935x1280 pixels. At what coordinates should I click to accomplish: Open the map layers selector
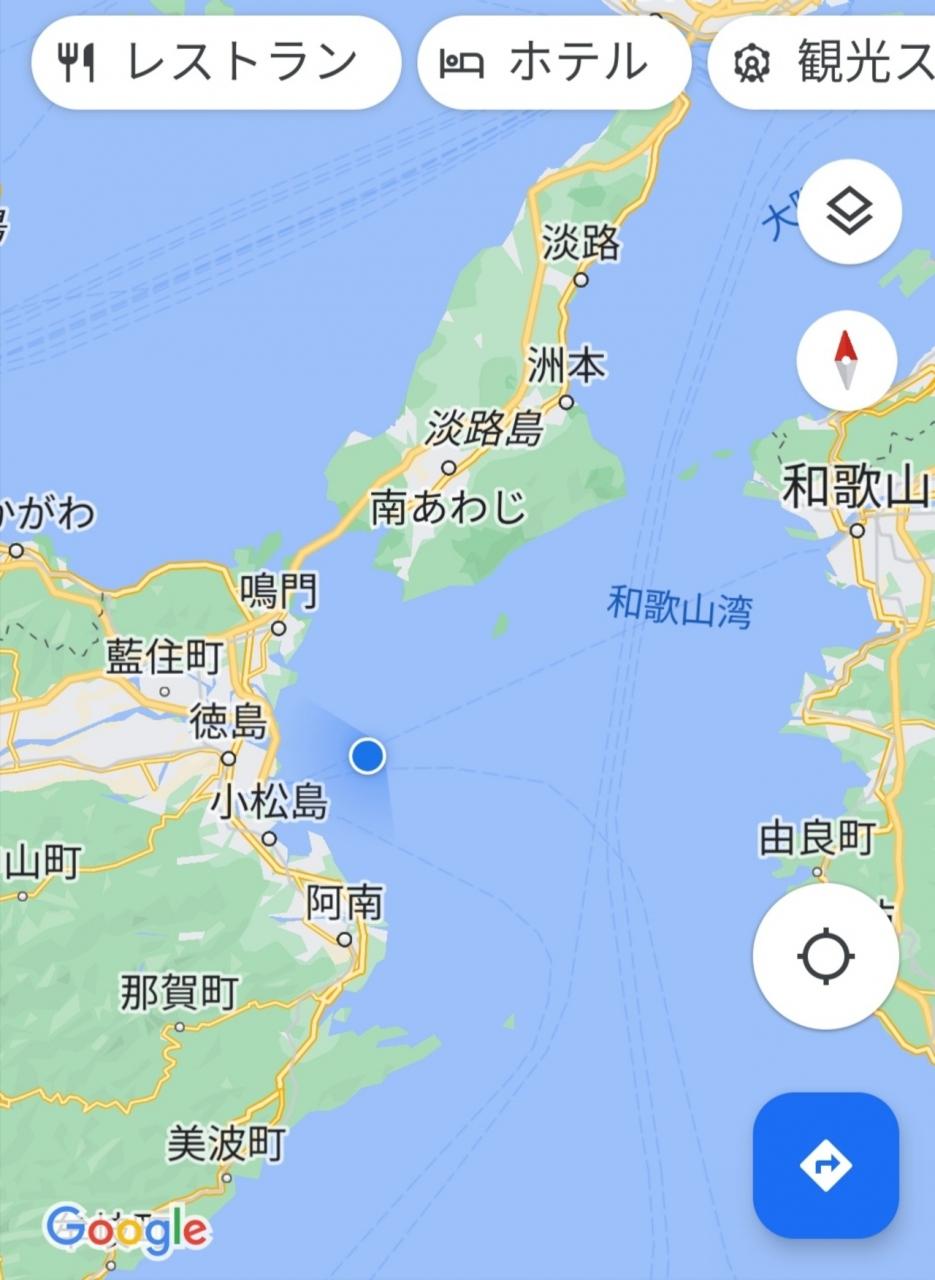(849, 212)
